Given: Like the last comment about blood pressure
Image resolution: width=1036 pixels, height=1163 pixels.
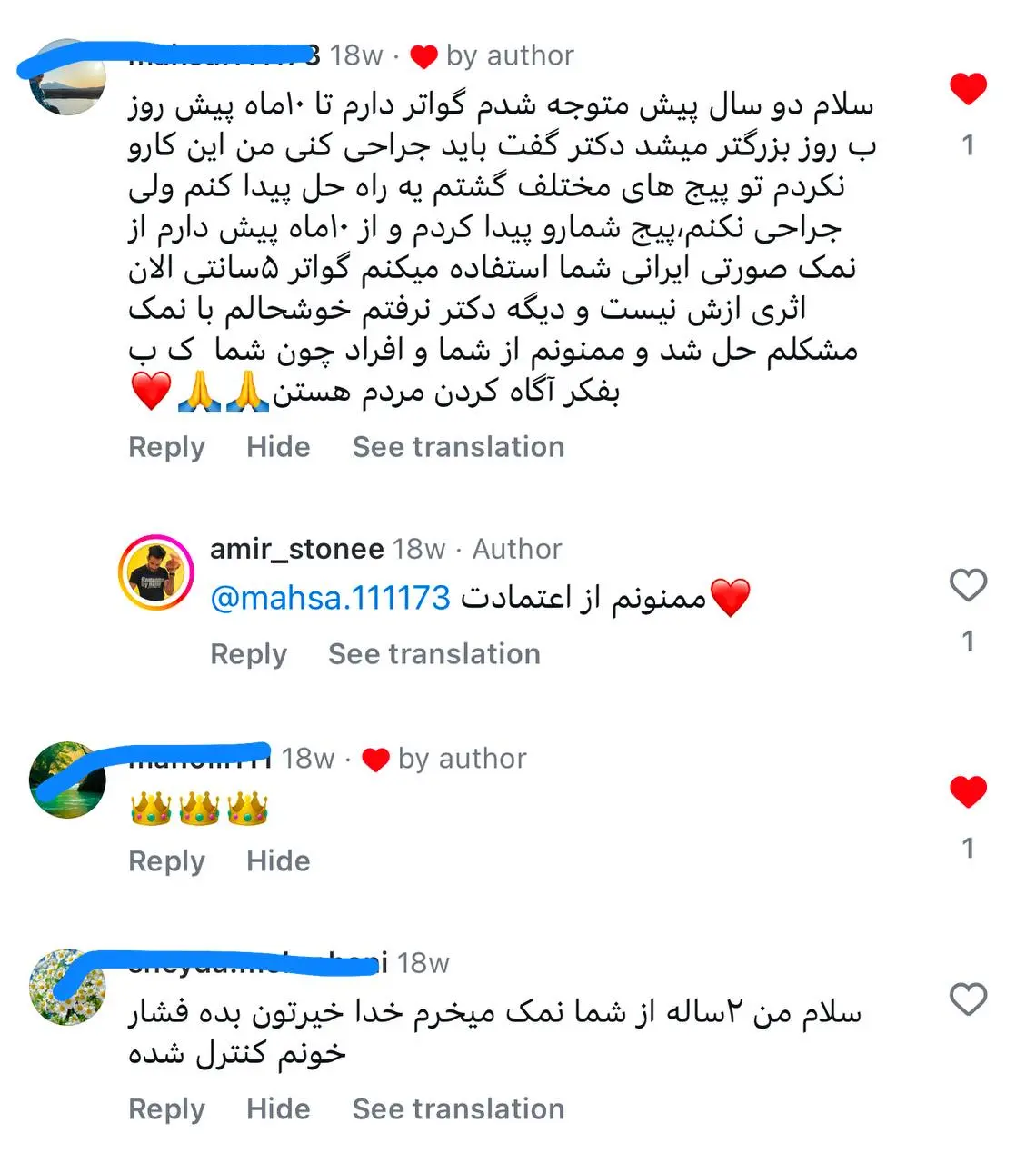Looking at the screenshot, I should [968, 999].
